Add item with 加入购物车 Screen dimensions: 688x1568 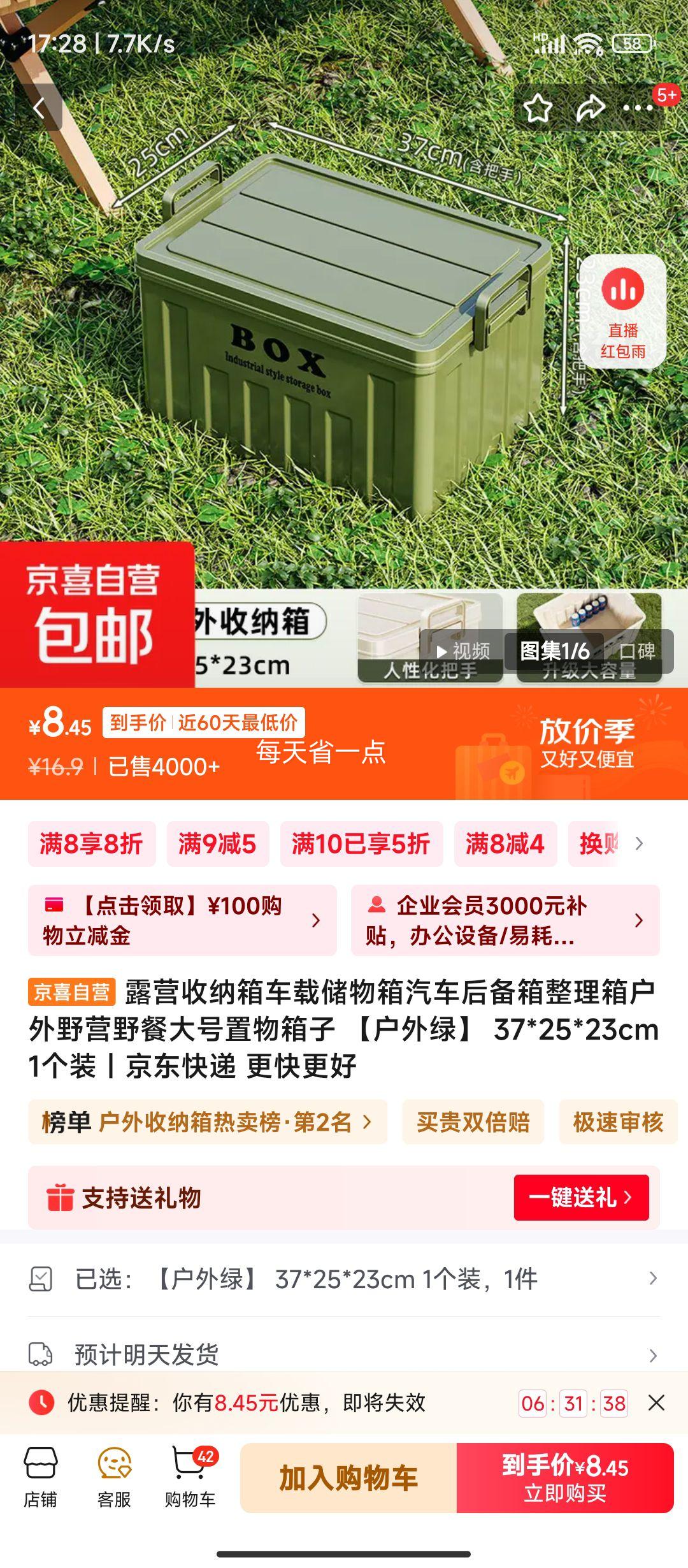pos(348,1478)
